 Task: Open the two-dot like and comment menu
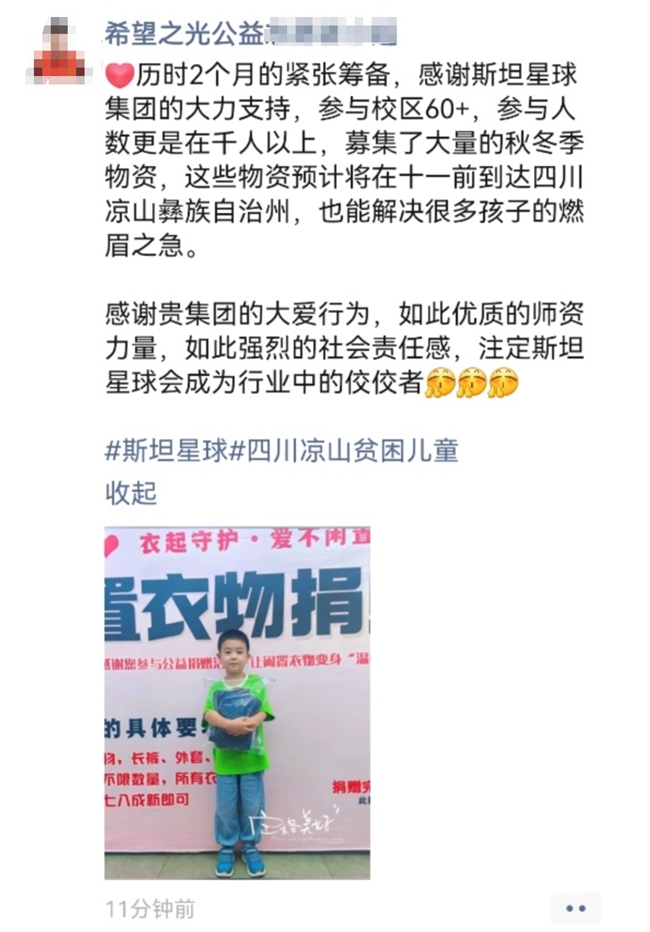(575, 908)
